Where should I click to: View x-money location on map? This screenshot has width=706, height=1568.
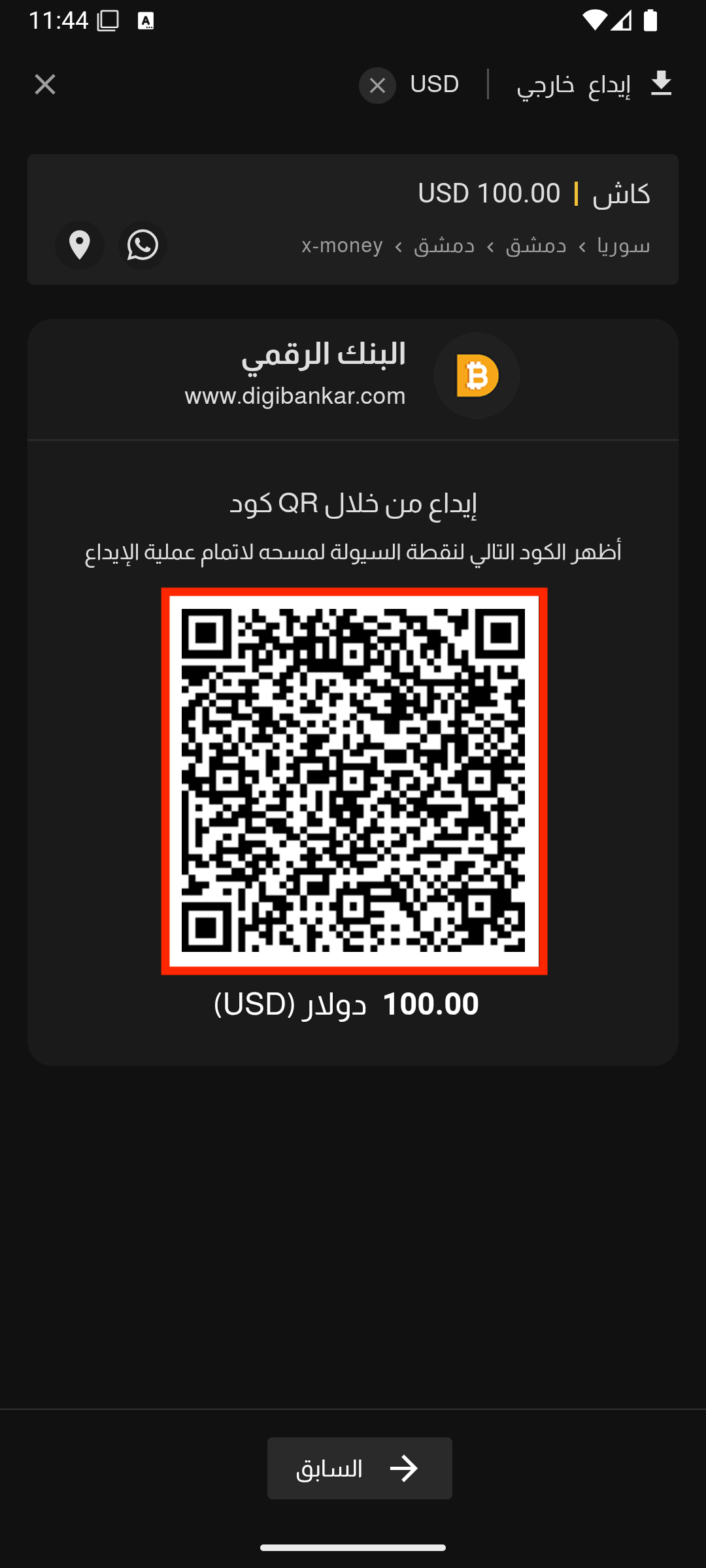click(x=80, y=246)
